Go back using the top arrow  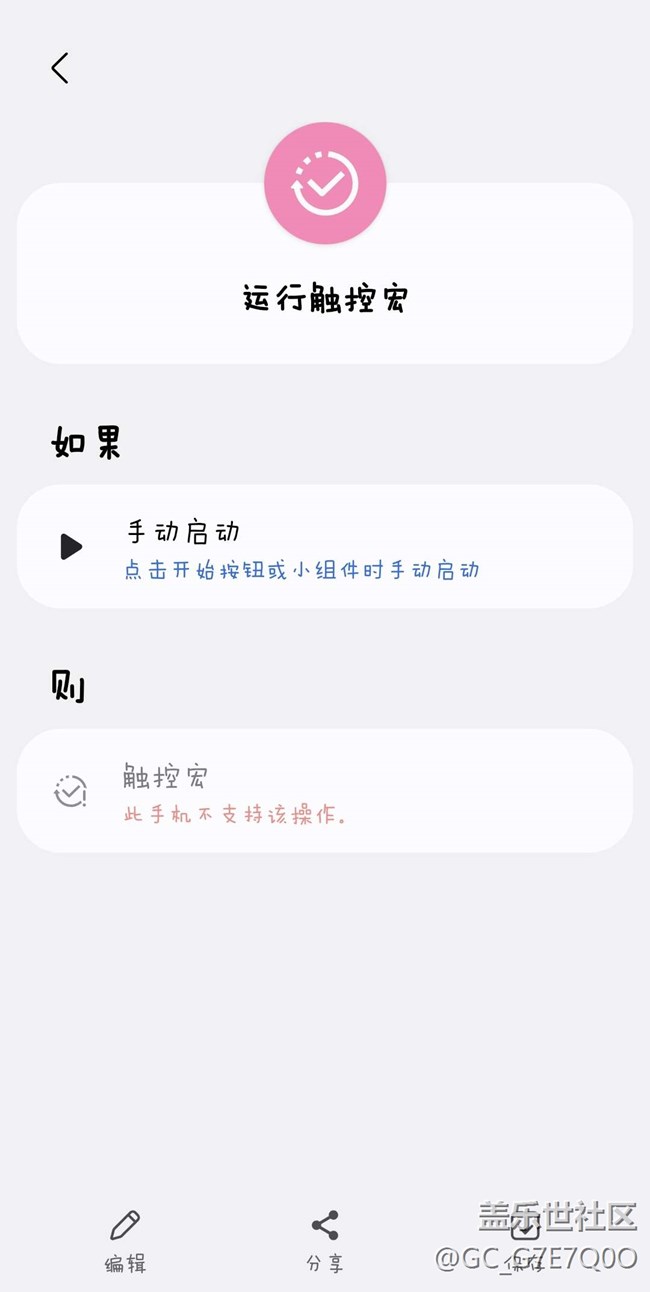tap(60, 68)
